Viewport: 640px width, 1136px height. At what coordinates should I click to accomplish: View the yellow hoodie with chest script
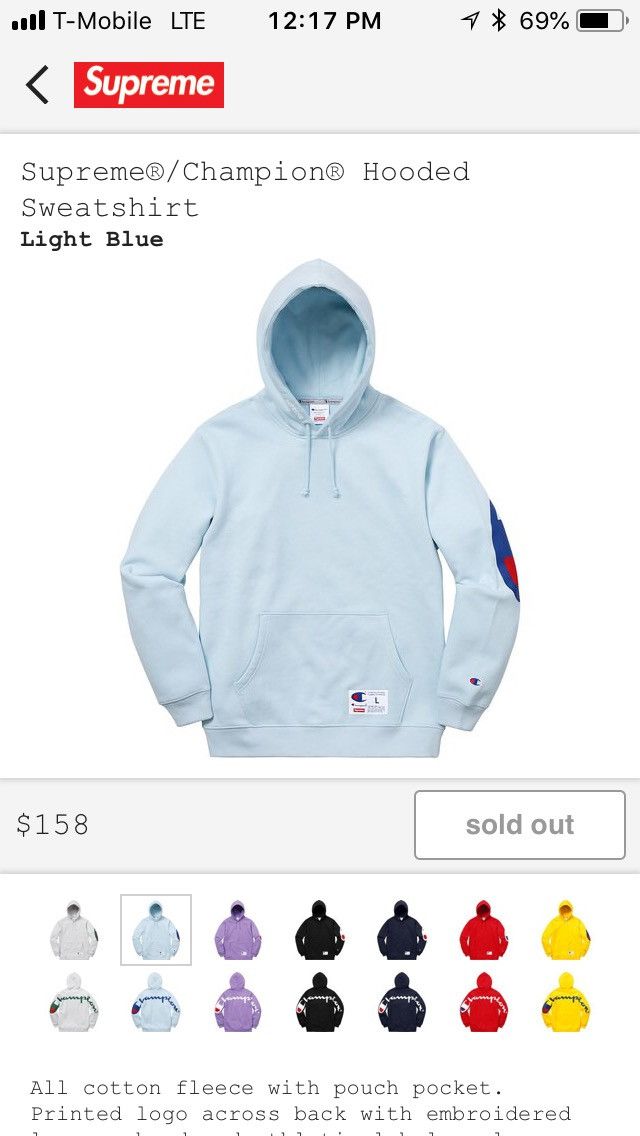point(566,1002)
